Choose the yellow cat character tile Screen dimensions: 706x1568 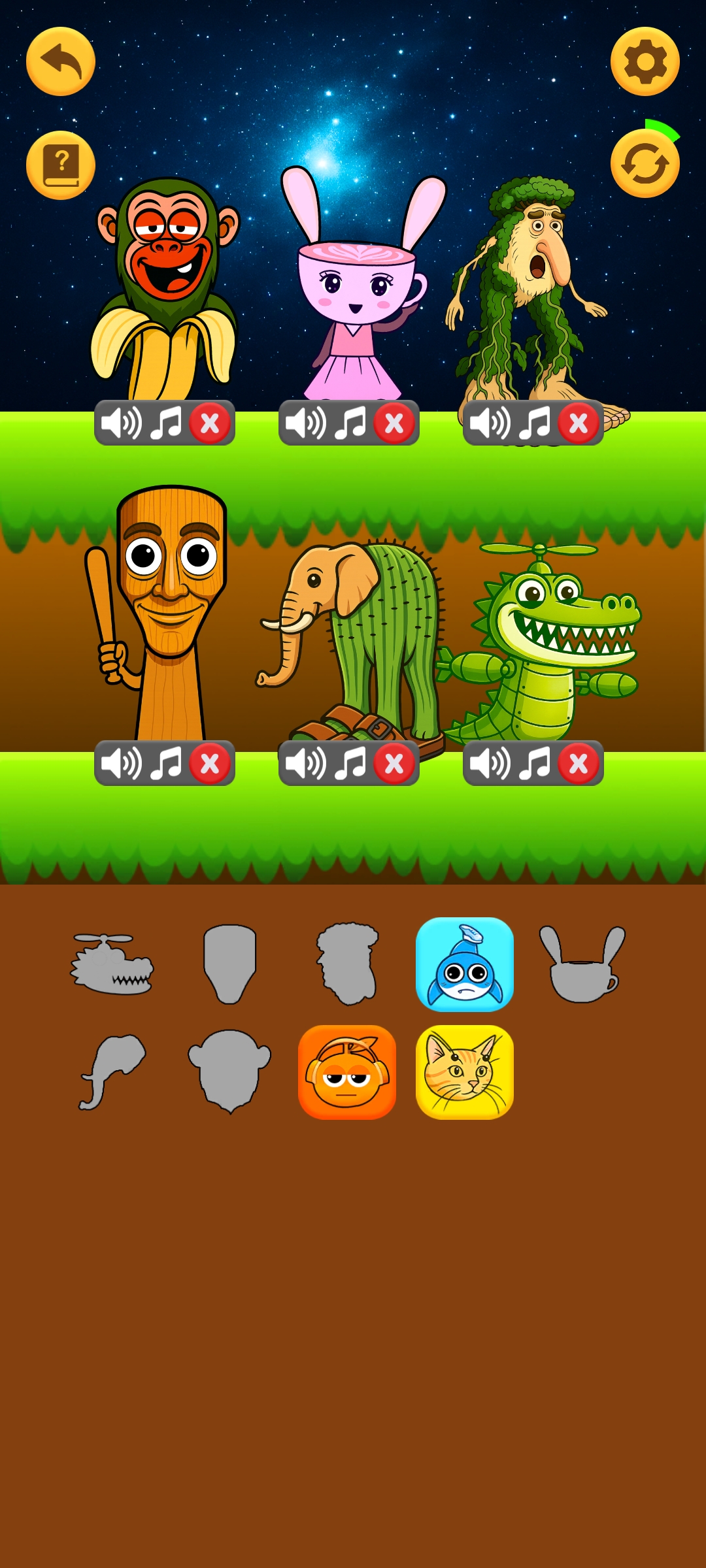click(464, 1072)
